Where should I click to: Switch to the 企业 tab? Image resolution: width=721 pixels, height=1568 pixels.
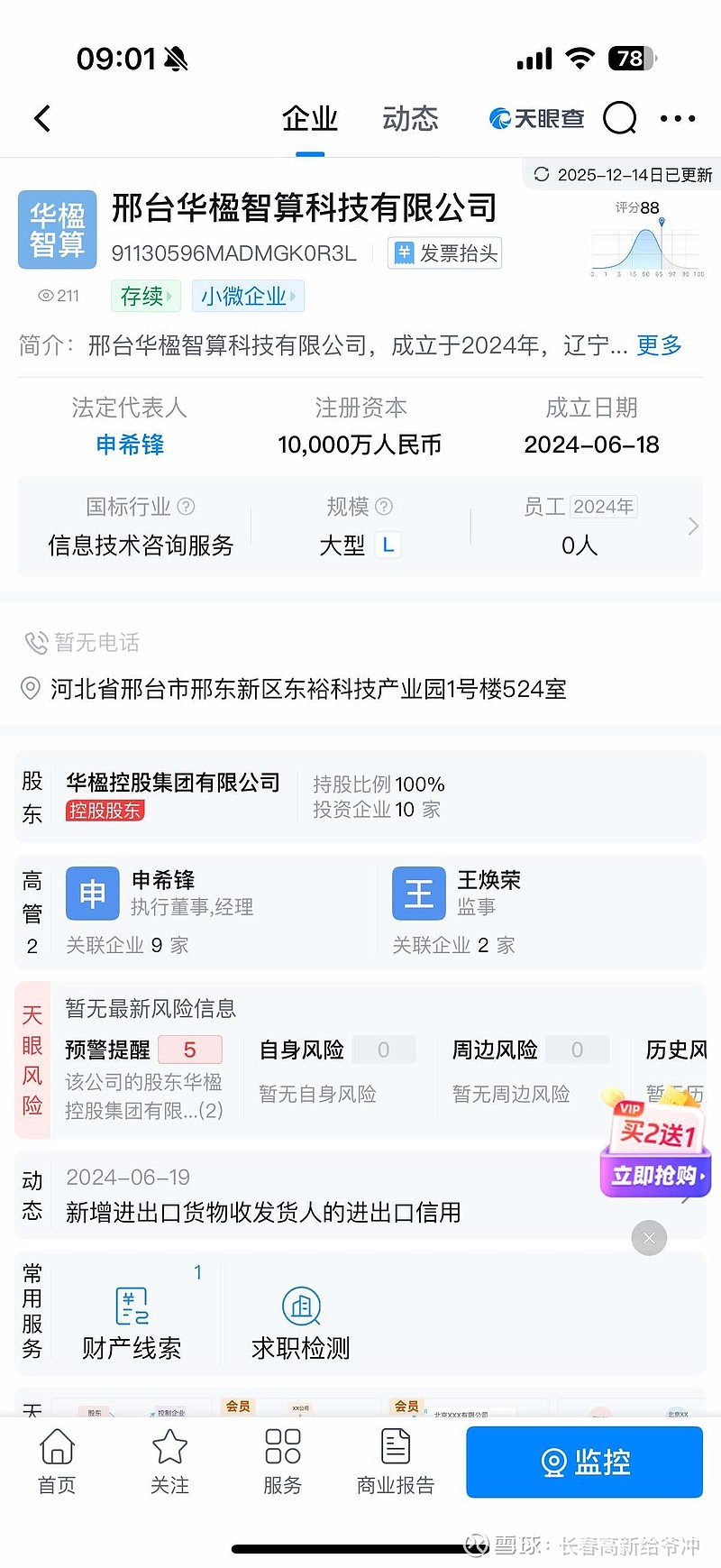click(x=309, y=118)
